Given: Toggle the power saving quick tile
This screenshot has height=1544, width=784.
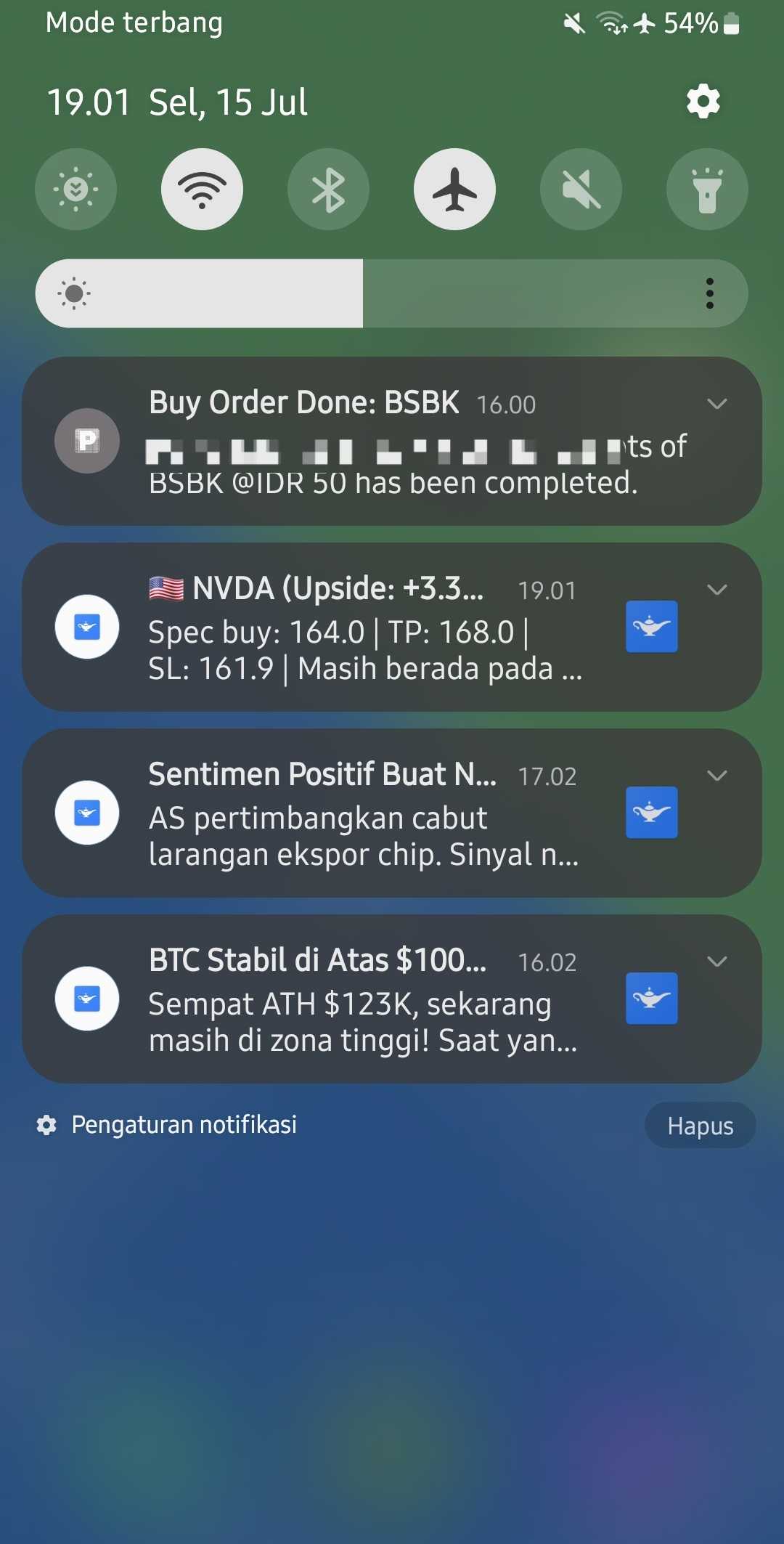Looking at the screenshot, I should (75, 190).
